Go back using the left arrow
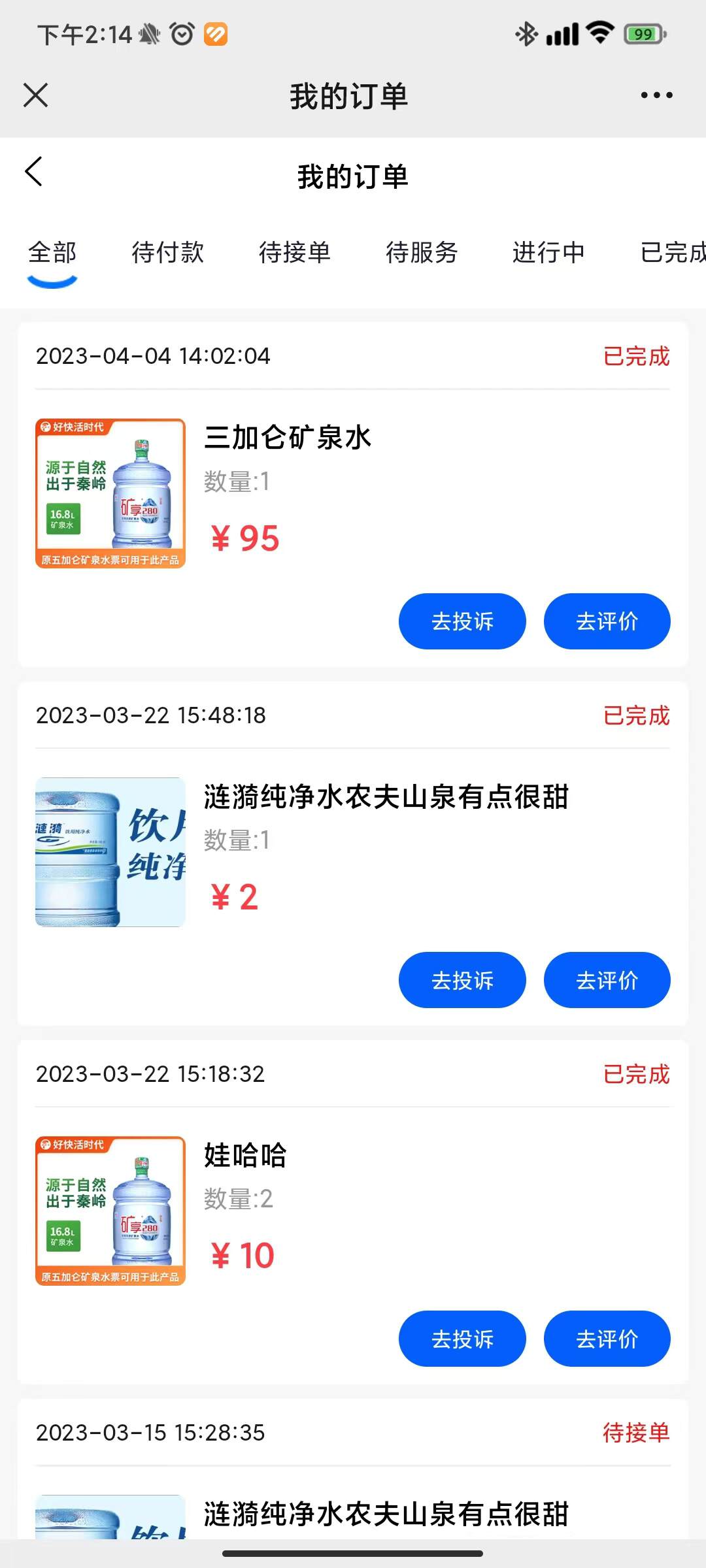The width and height of the screenshot is (706, 1568). coord(34,172)
